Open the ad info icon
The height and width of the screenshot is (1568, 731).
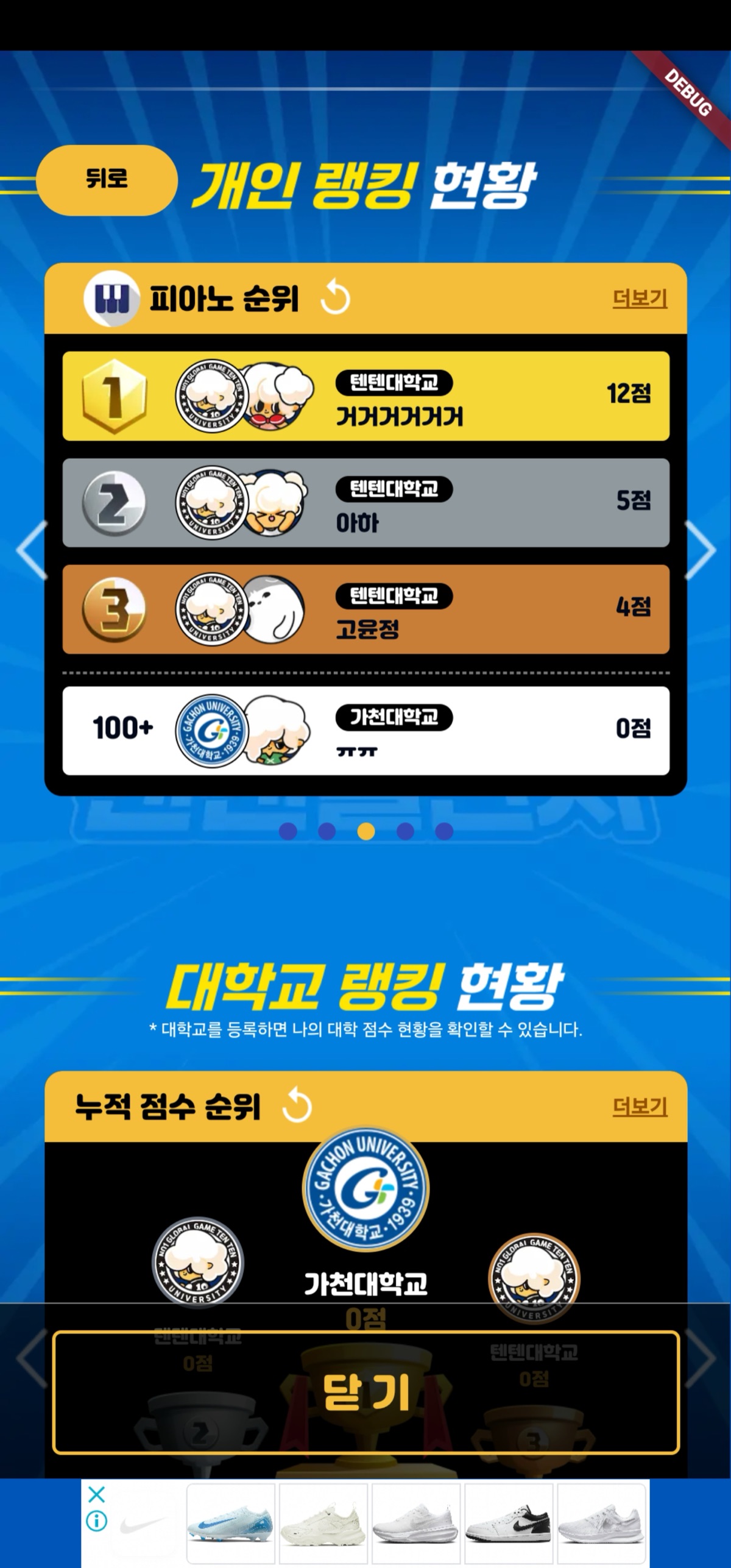point(96,1521)
